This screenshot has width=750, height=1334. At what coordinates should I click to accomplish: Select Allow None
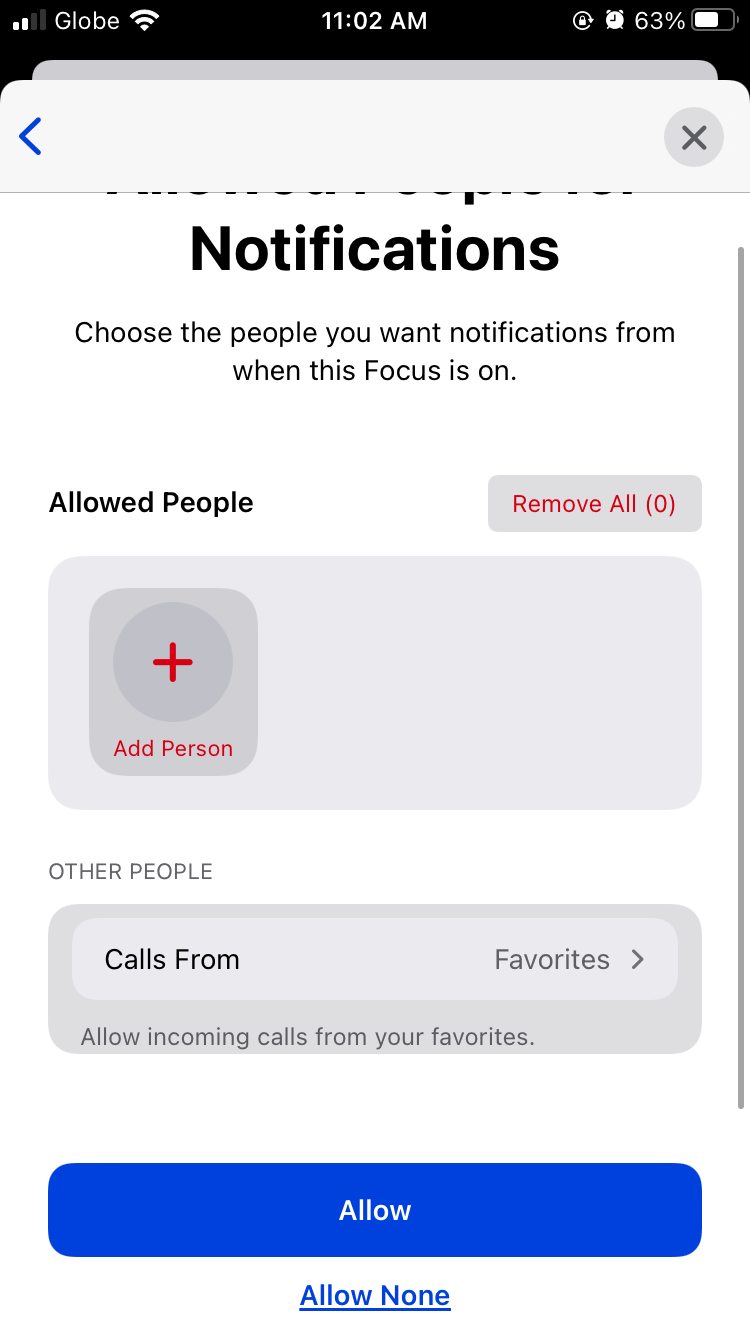374,1294
